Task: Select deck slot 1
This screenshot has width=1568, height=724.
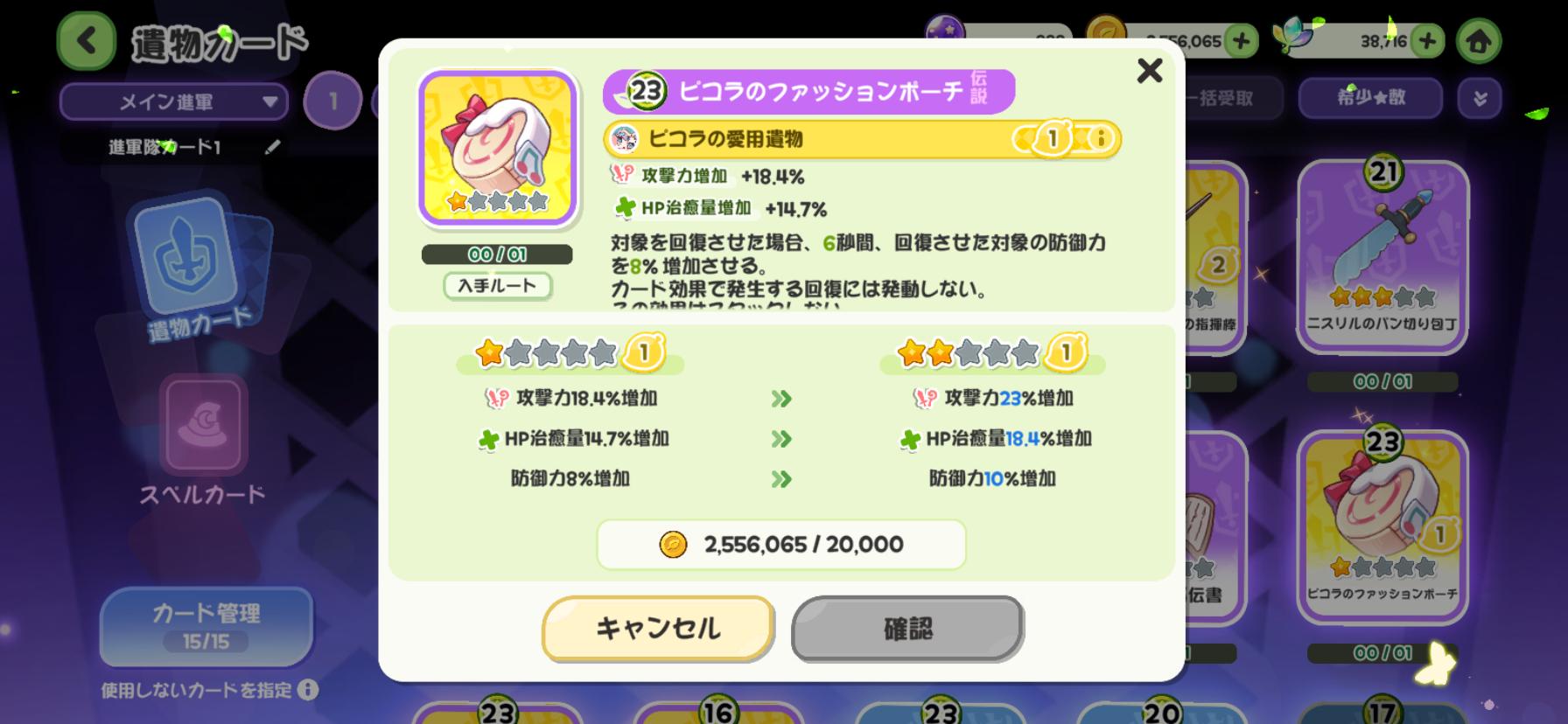Action: 332,101
